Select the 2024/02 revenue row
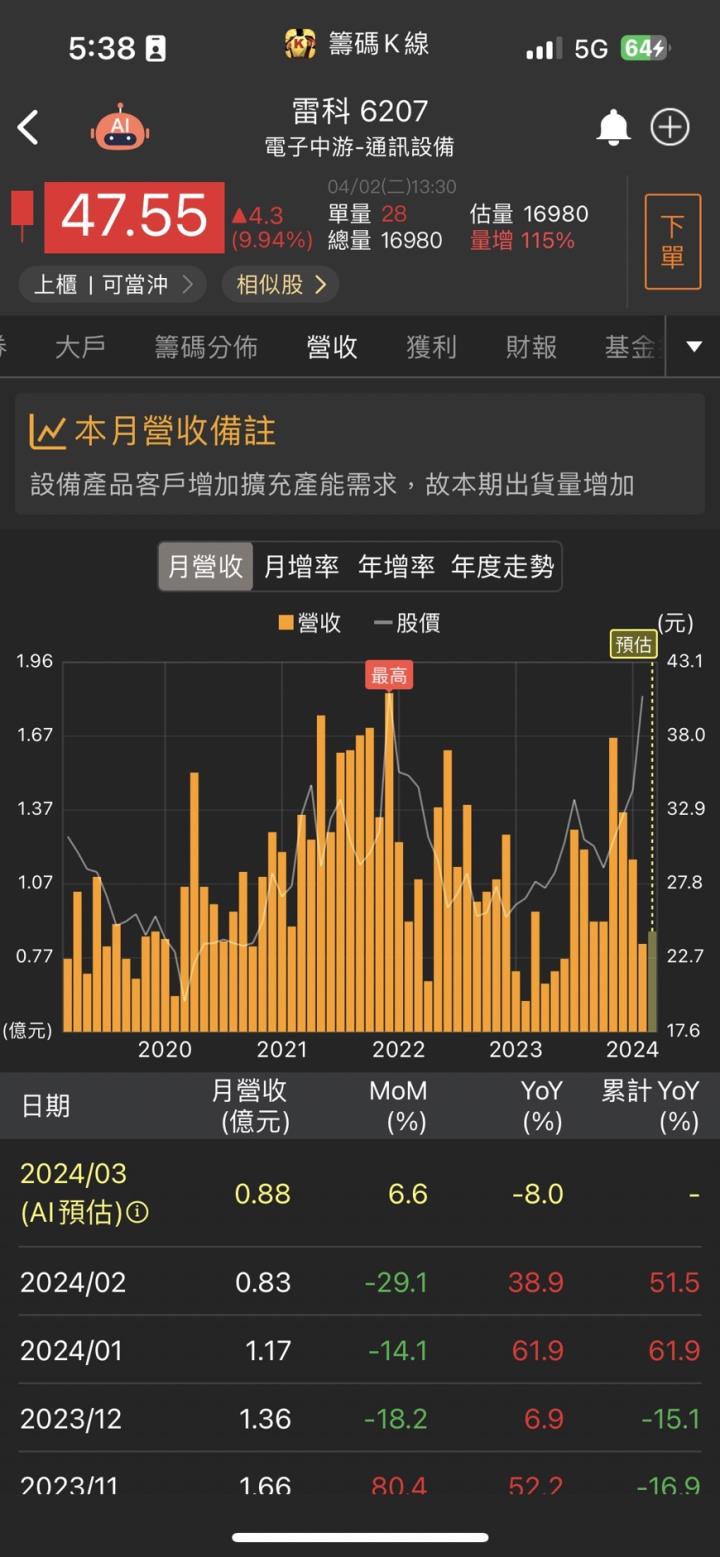 (360, 1283)
